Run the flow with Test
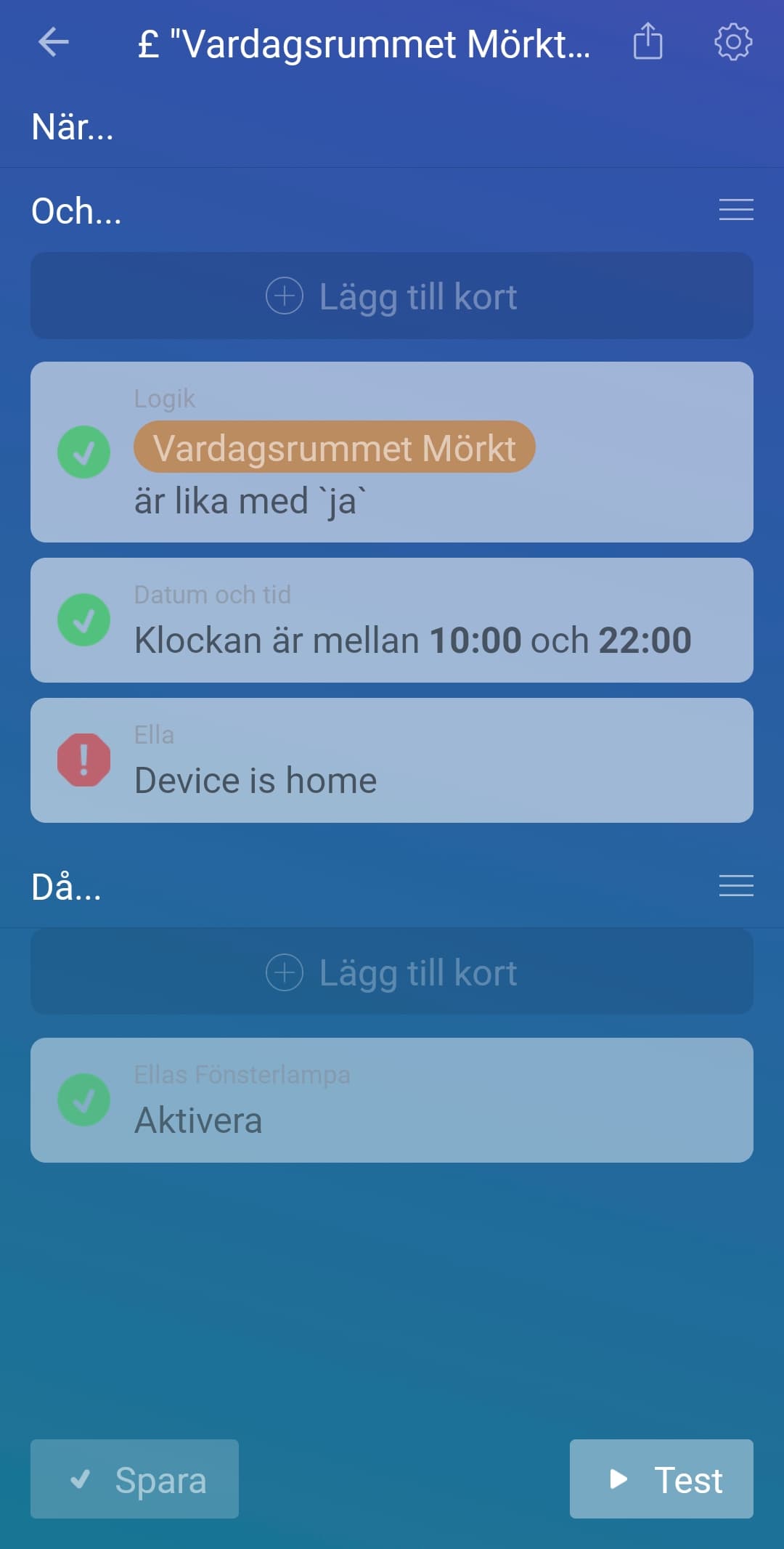Image resolution: width=784 pixels, height=1549 pixels. tap(661, 1479)
